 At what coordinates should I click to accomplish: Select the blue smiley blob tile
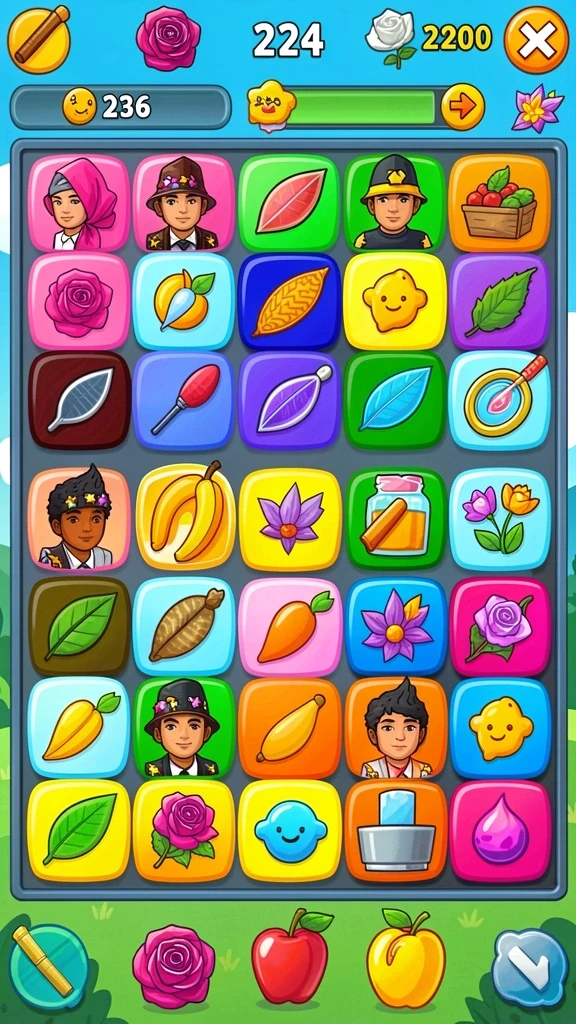click(290, 830)
